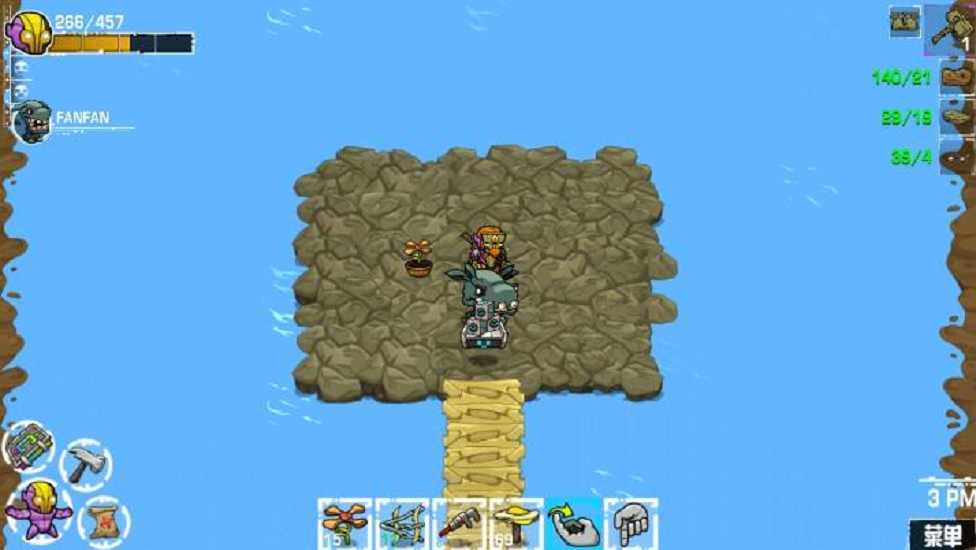This screenshot has height=550, width=976.
Task: Tap the player helmet avatar
Action: coord(29,33)
